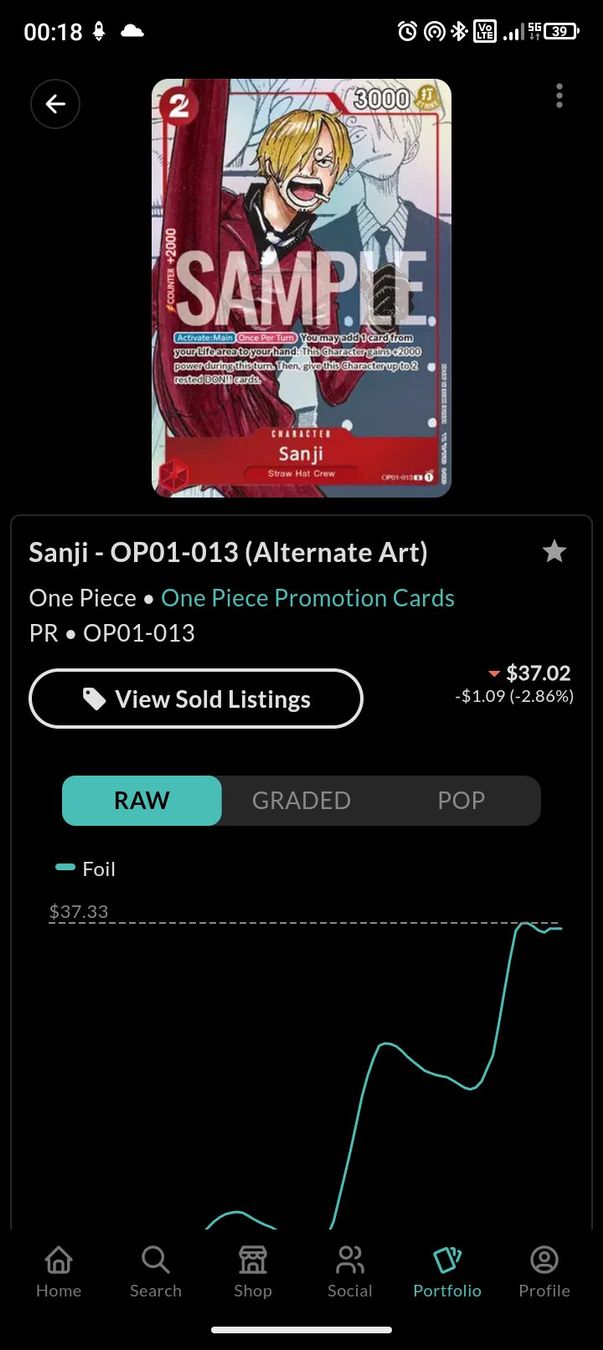This screenshot has height=1350, width=603.
Task: Switch to the GRADED tab
Action: [301, 800]
